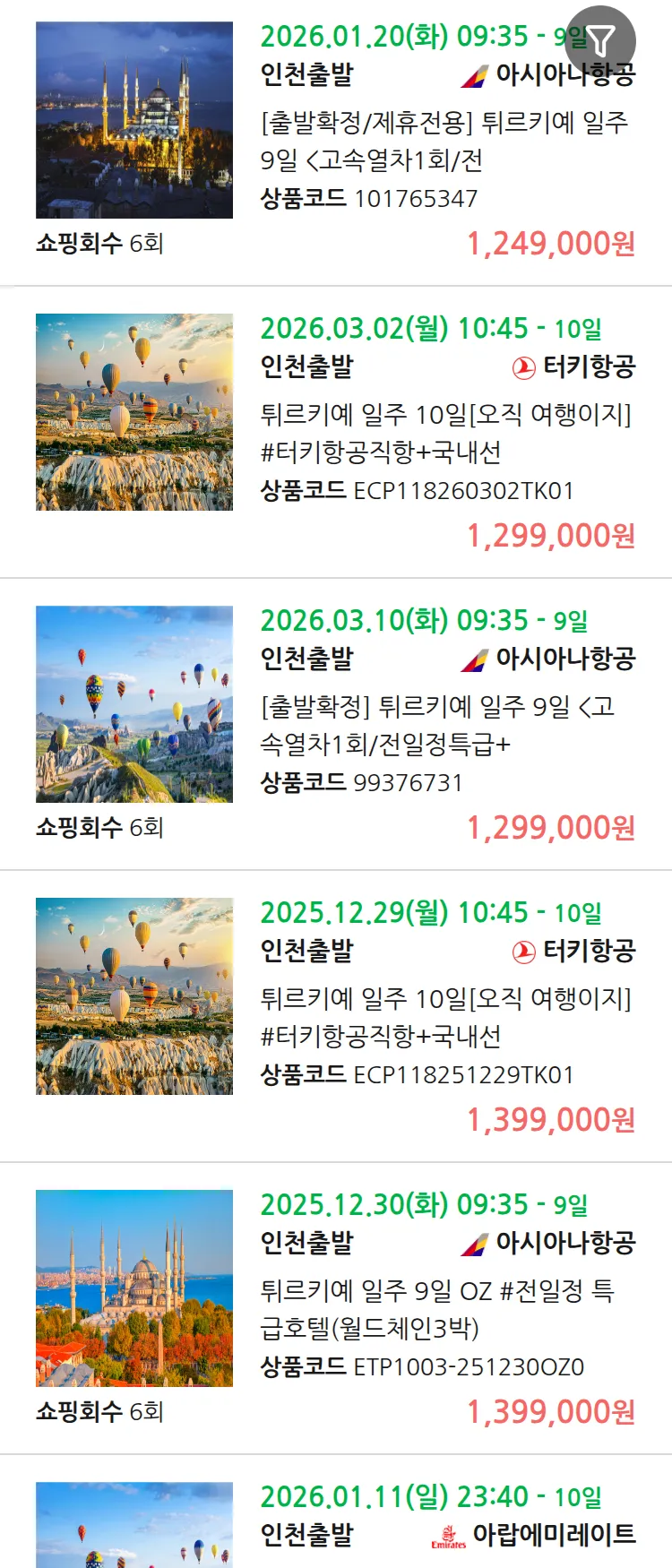Open the floating filter button
This screenshot has width=672, height=1568.
coord(601,40)
